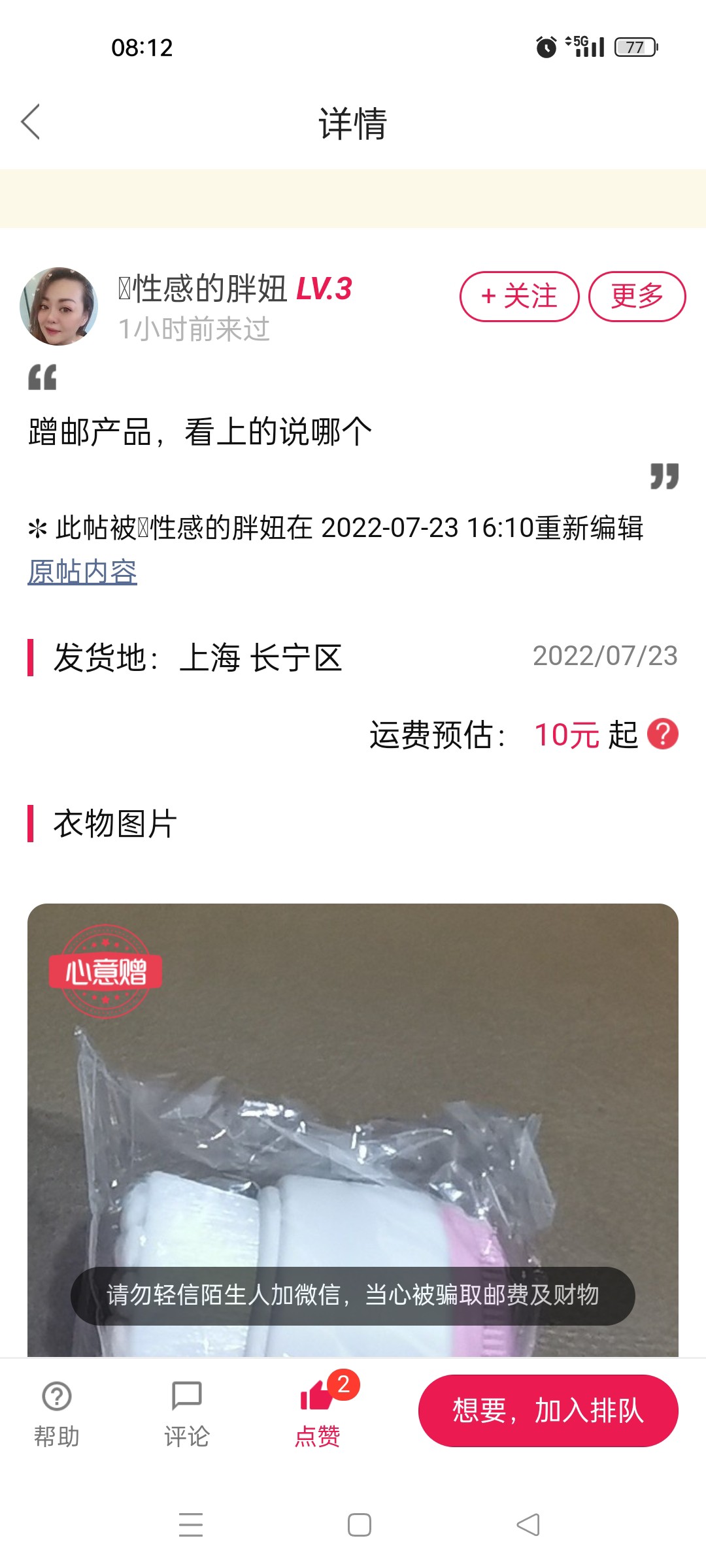Join the queue via 想要，加入排队
Screen dimensions: 706x1568
coord(548,1411)
